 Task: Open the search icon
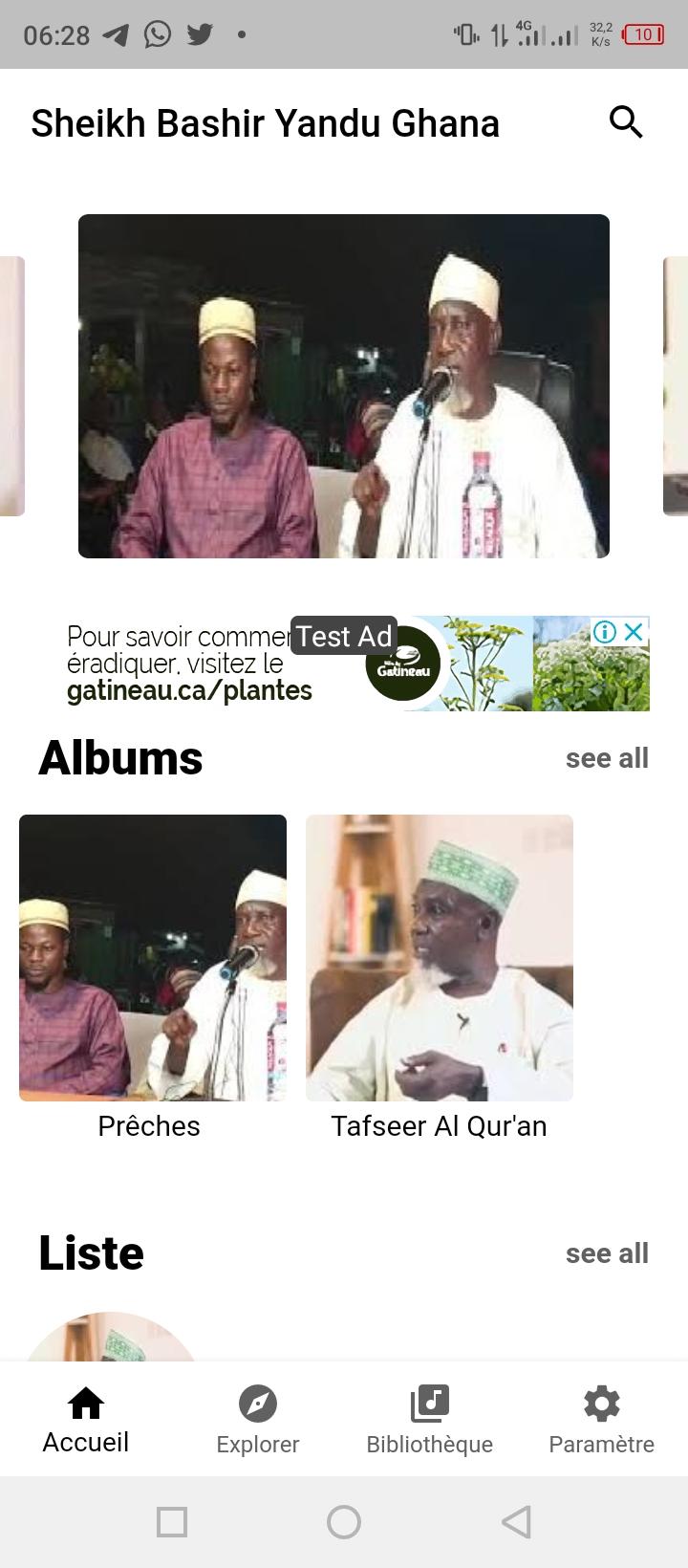626,122
